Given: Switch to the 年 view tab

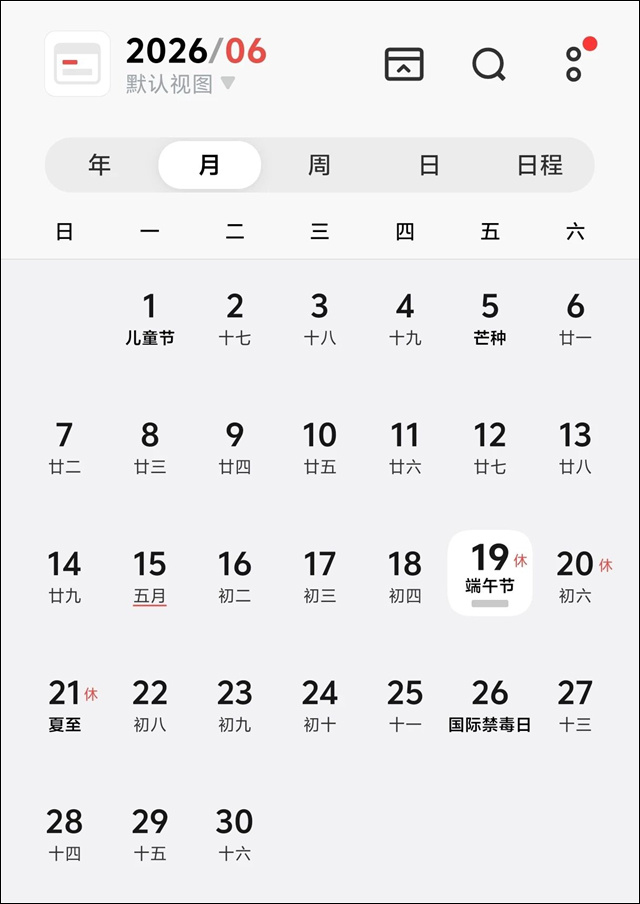Looking at the screenshot, I should pos(100,165).
